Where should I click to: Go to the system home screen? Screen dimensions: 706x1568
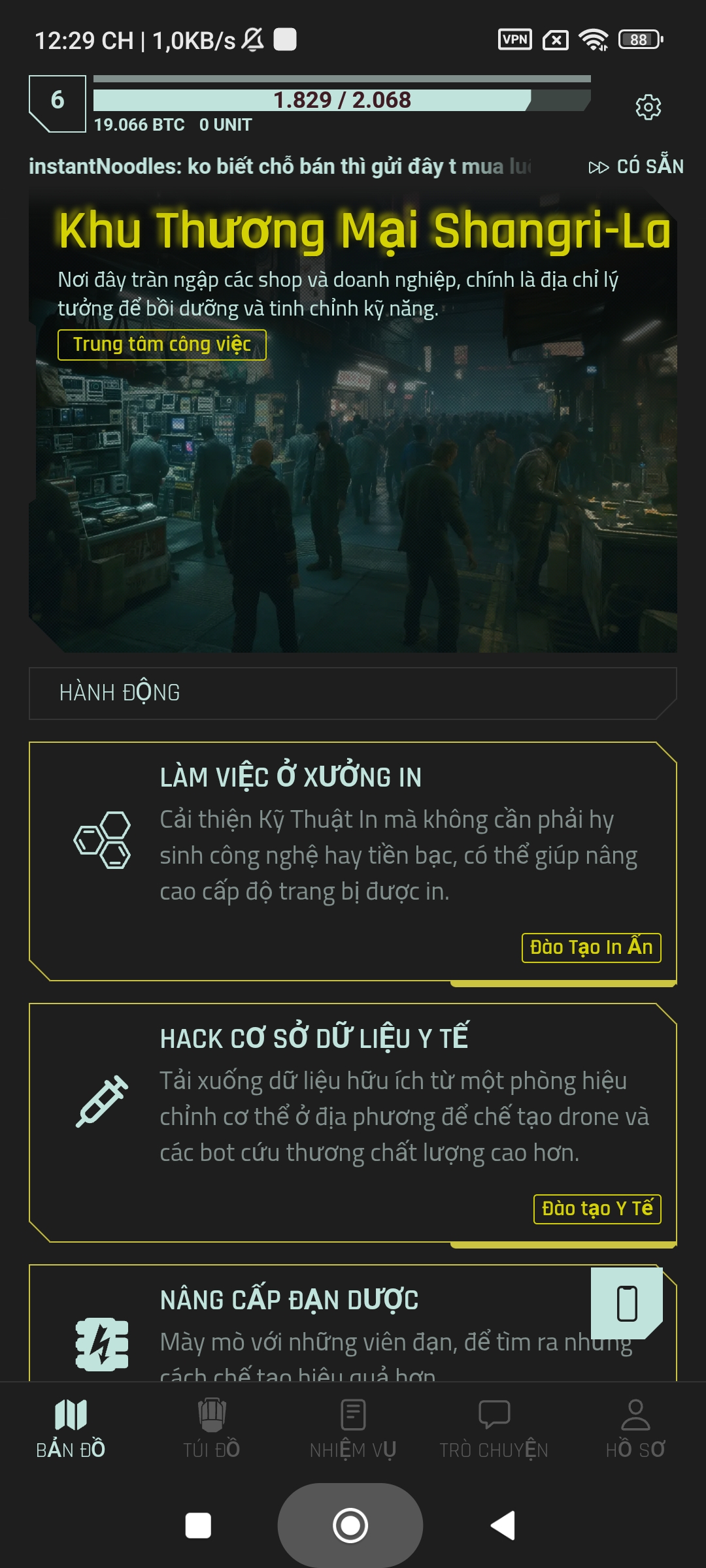pos(350,1526)
